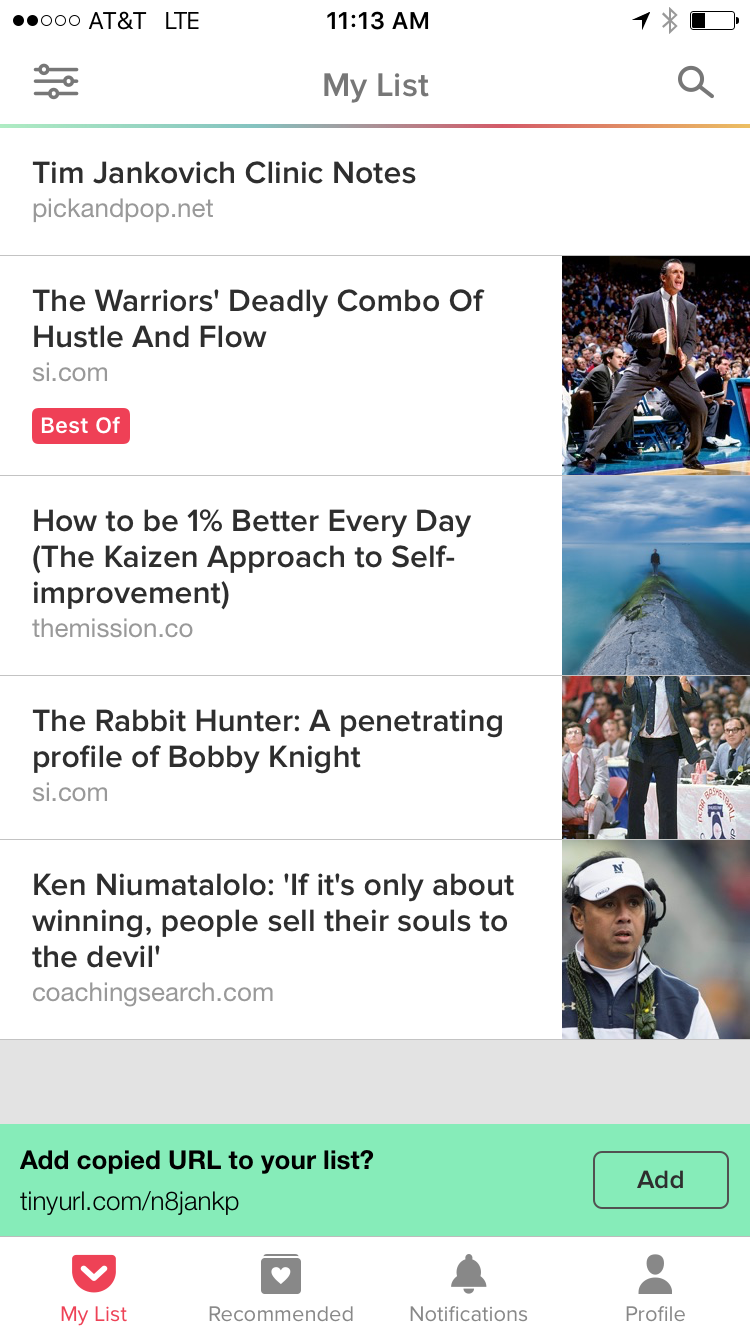Add the copied URL to list
750x1334 pixels.
(x=660, y=1180)
